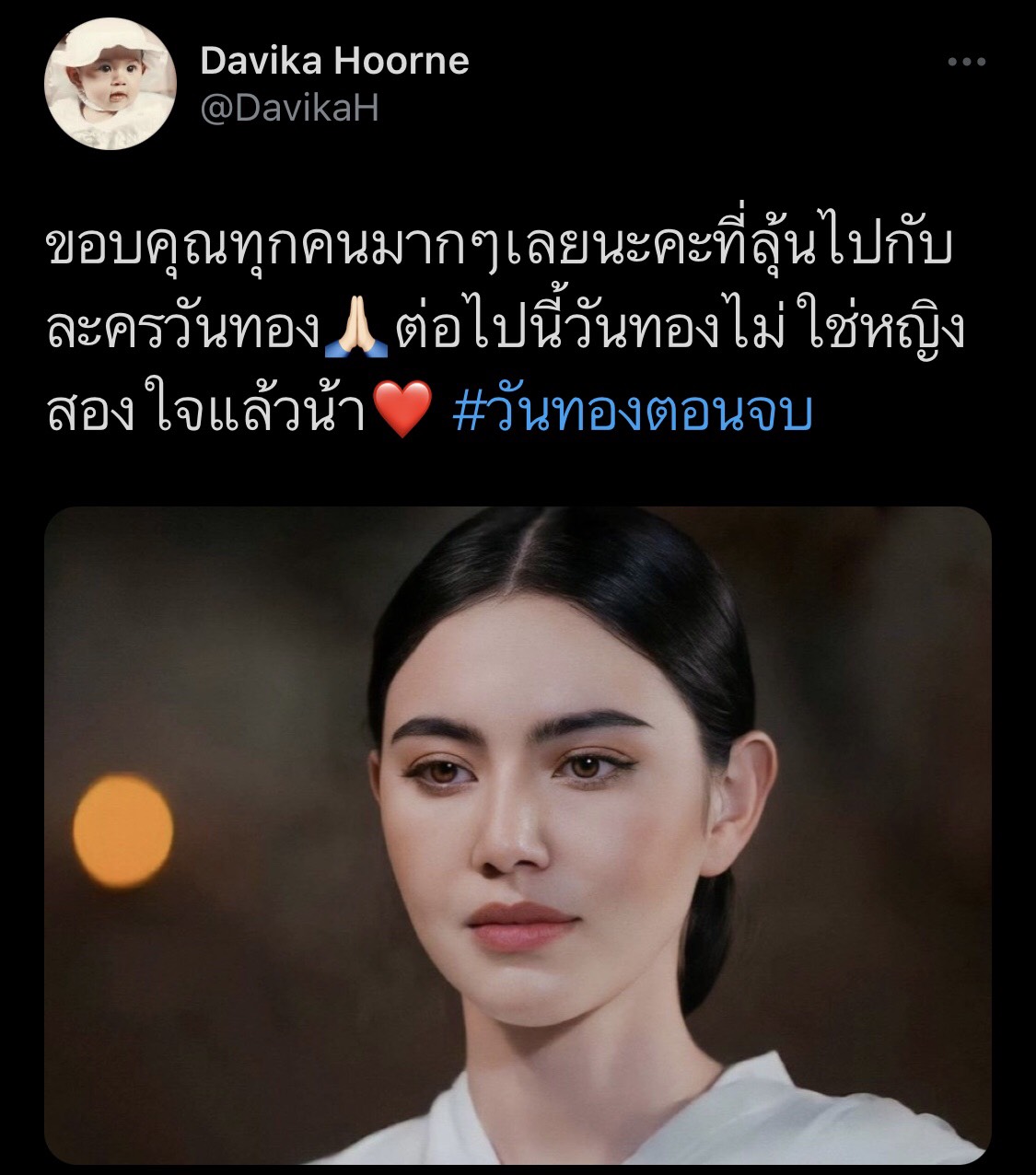View the attached tweet photo fullscreen
This screenshot has height=1175, width=1036.
click(518, 833)
